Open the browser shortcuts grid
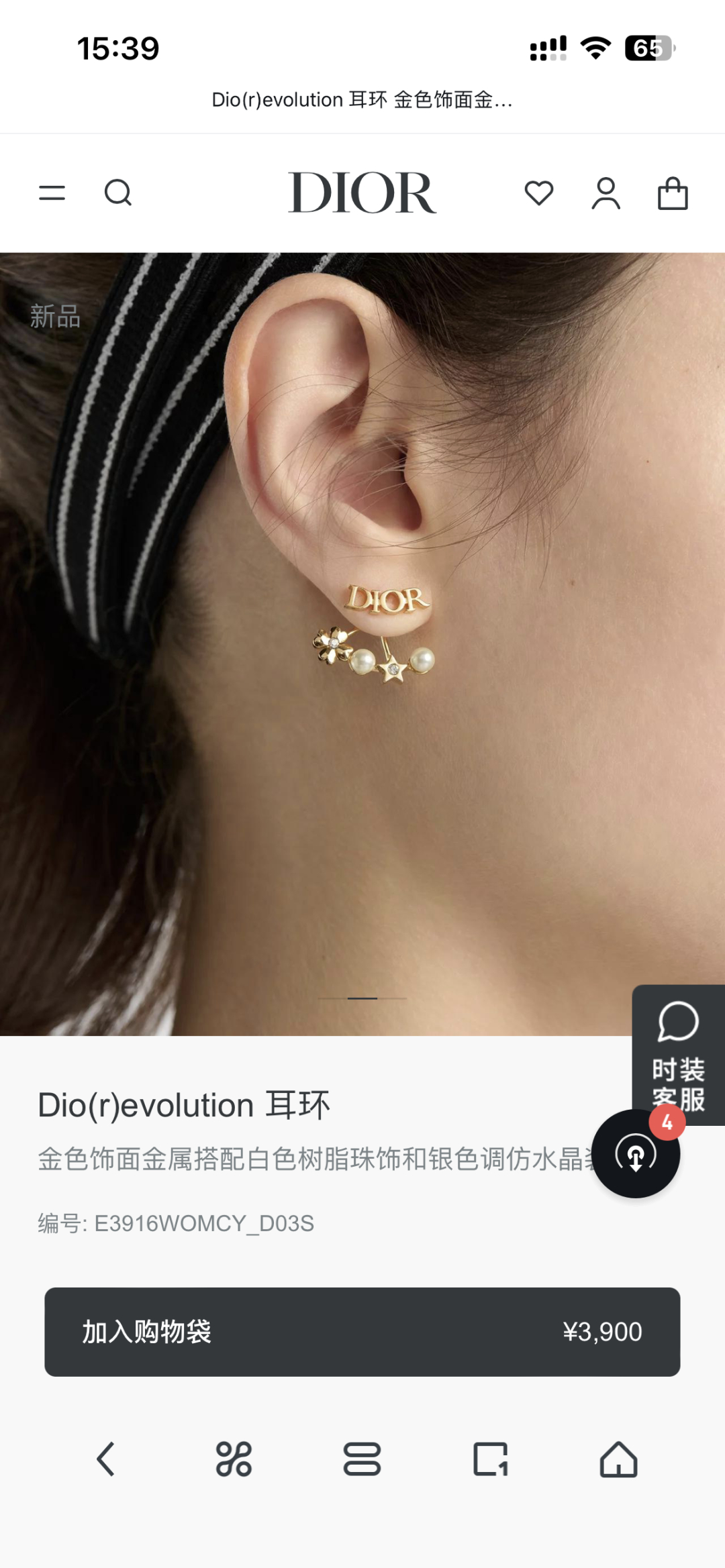The width and height of the screenshot is (725, 1568). click(x=234, y=1459)
